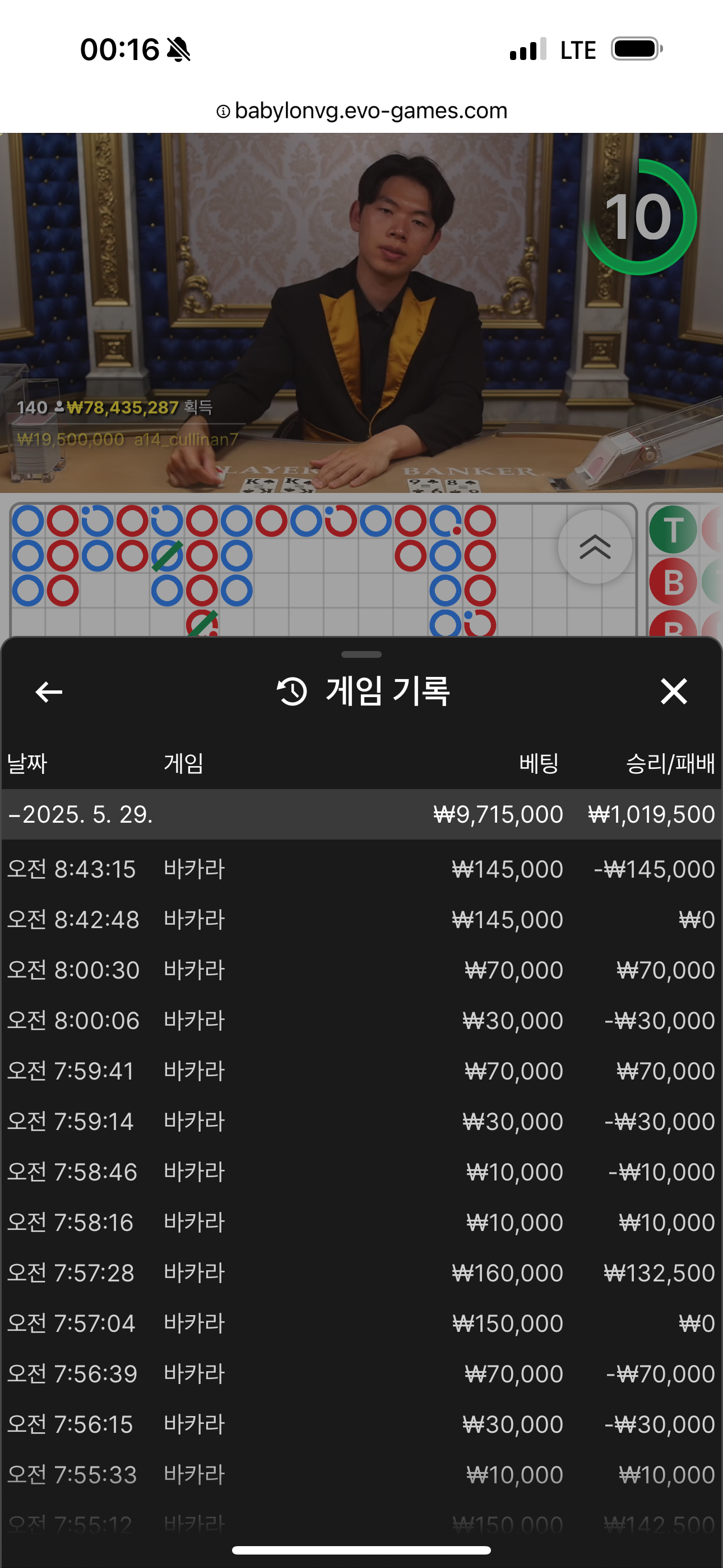The image size is (723, 1568).
Task: Tap the babylonvg.evo-games.com address bar
Action: [361, 111]
